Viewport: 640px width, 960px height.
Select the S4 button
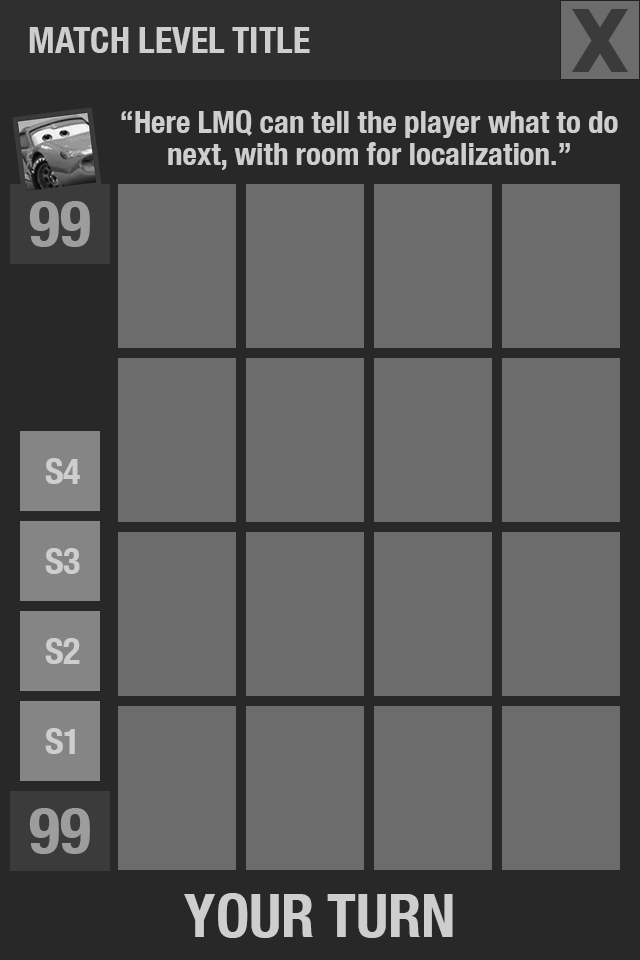pyautogui.click(x=60, y=471)
